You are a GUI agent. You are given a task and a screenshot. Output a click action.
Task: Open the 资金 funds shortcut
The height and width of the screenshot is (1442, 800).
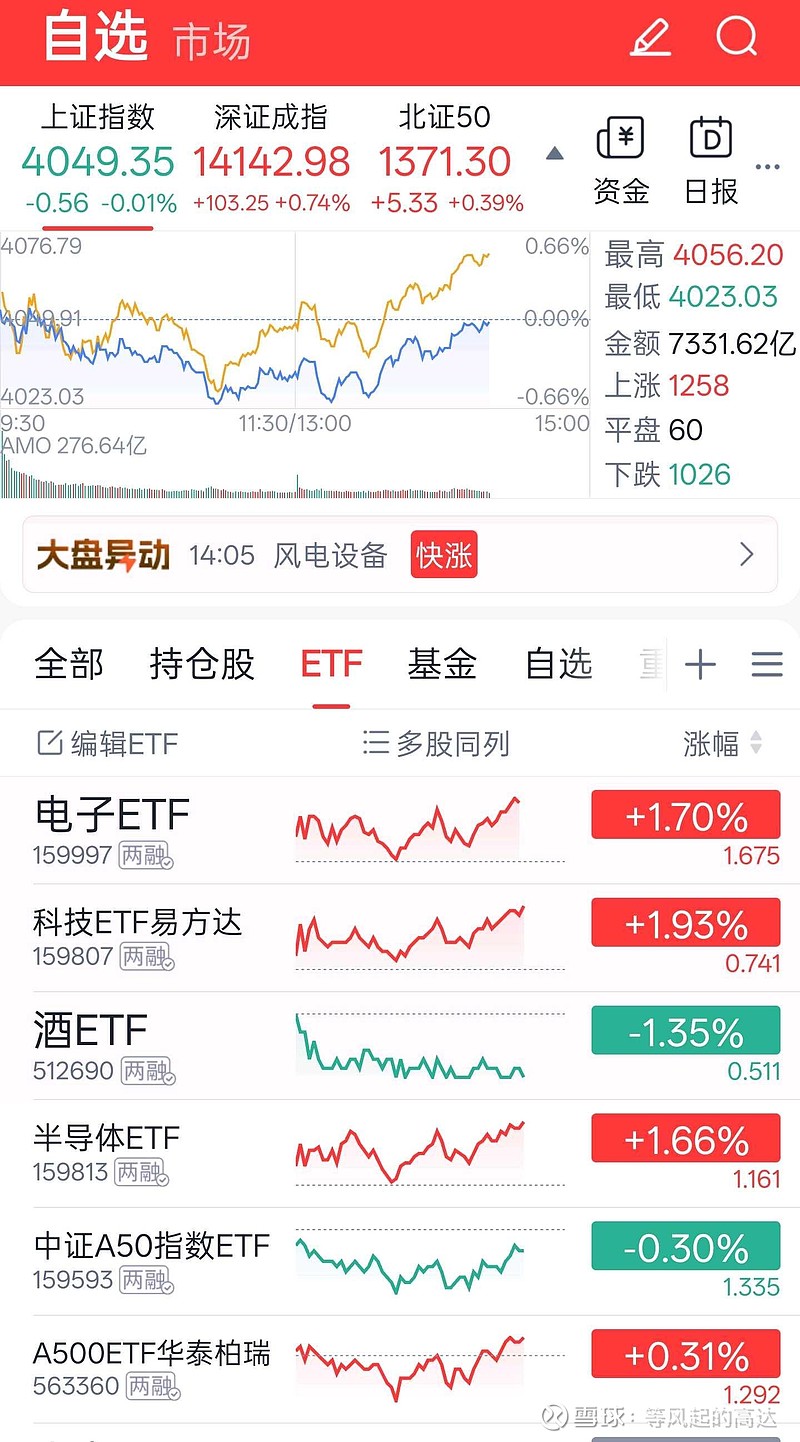(621, 160)
